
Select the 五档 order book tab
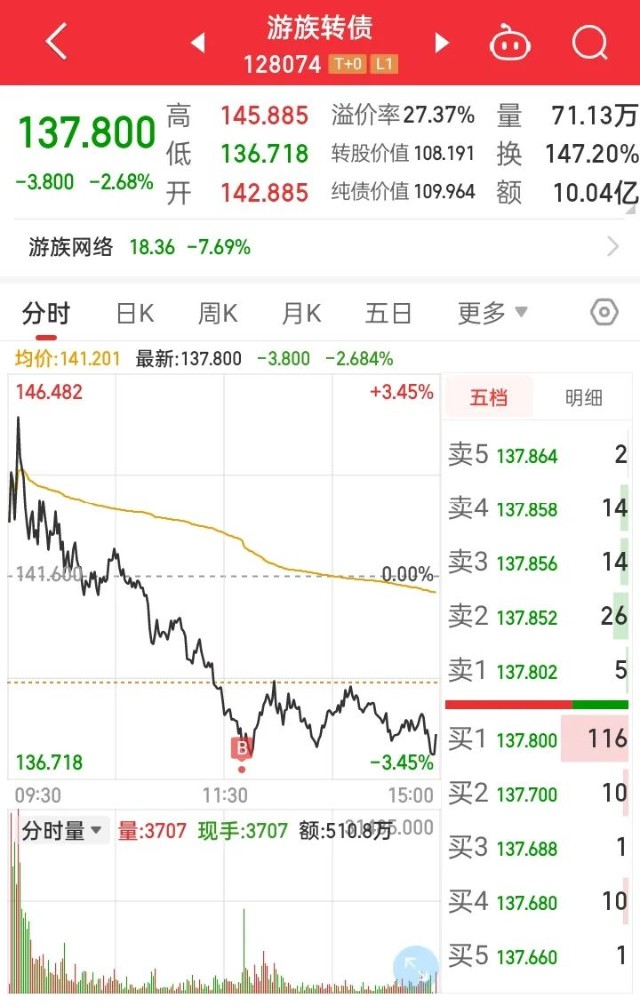489,398
